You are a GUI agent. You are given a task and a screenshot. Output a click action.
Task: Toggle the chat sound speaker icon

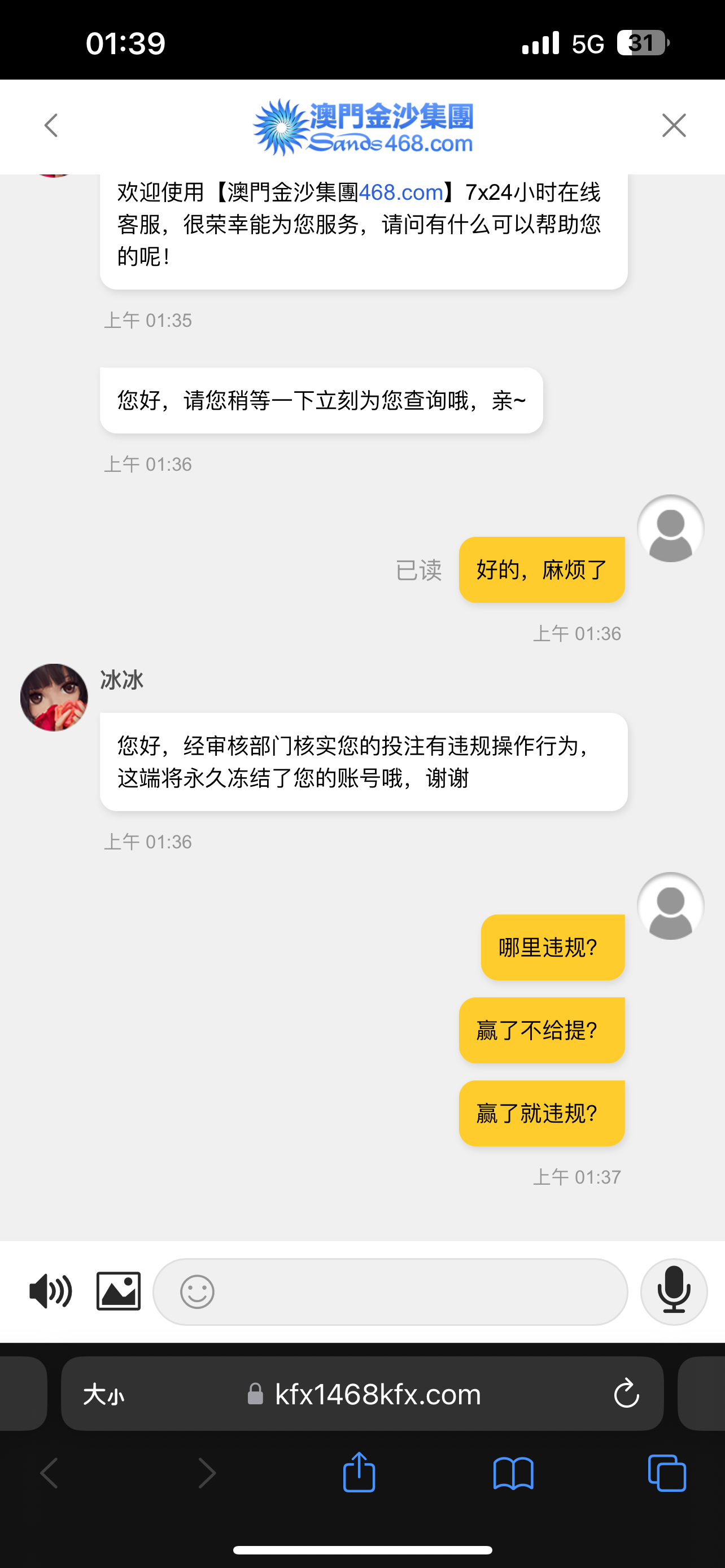pyautogui.click(x=50, y=1291)
